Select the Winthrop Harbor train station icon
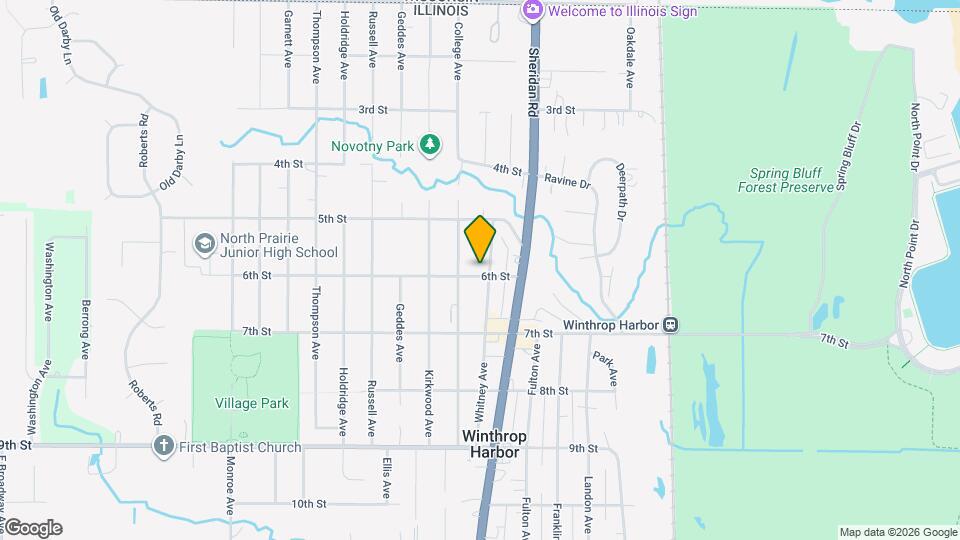Screen dimensions: 960x540 674,325
